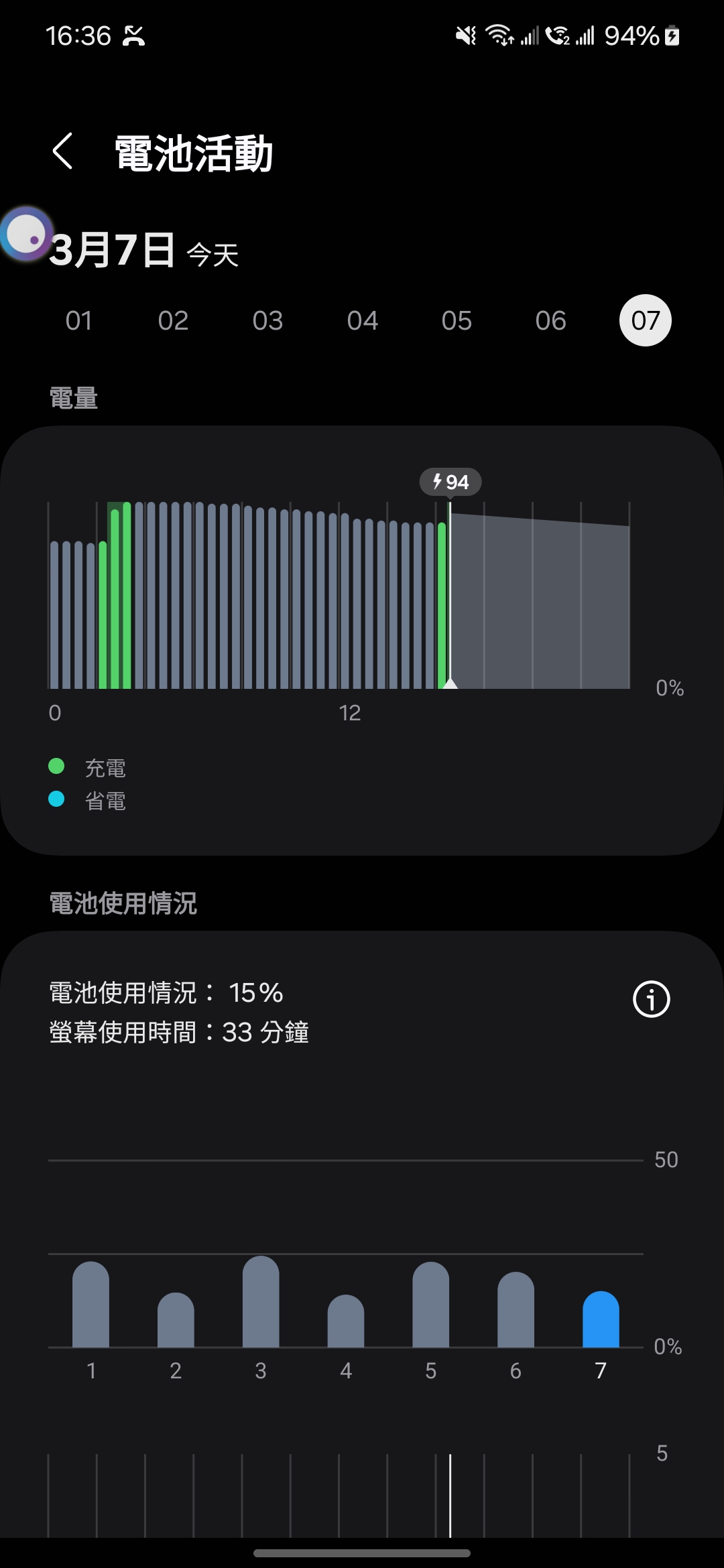The height and width of the screenshot is (1568, 724).
Task: Select date 01 in the date row
Action: (x=78, y=320)
